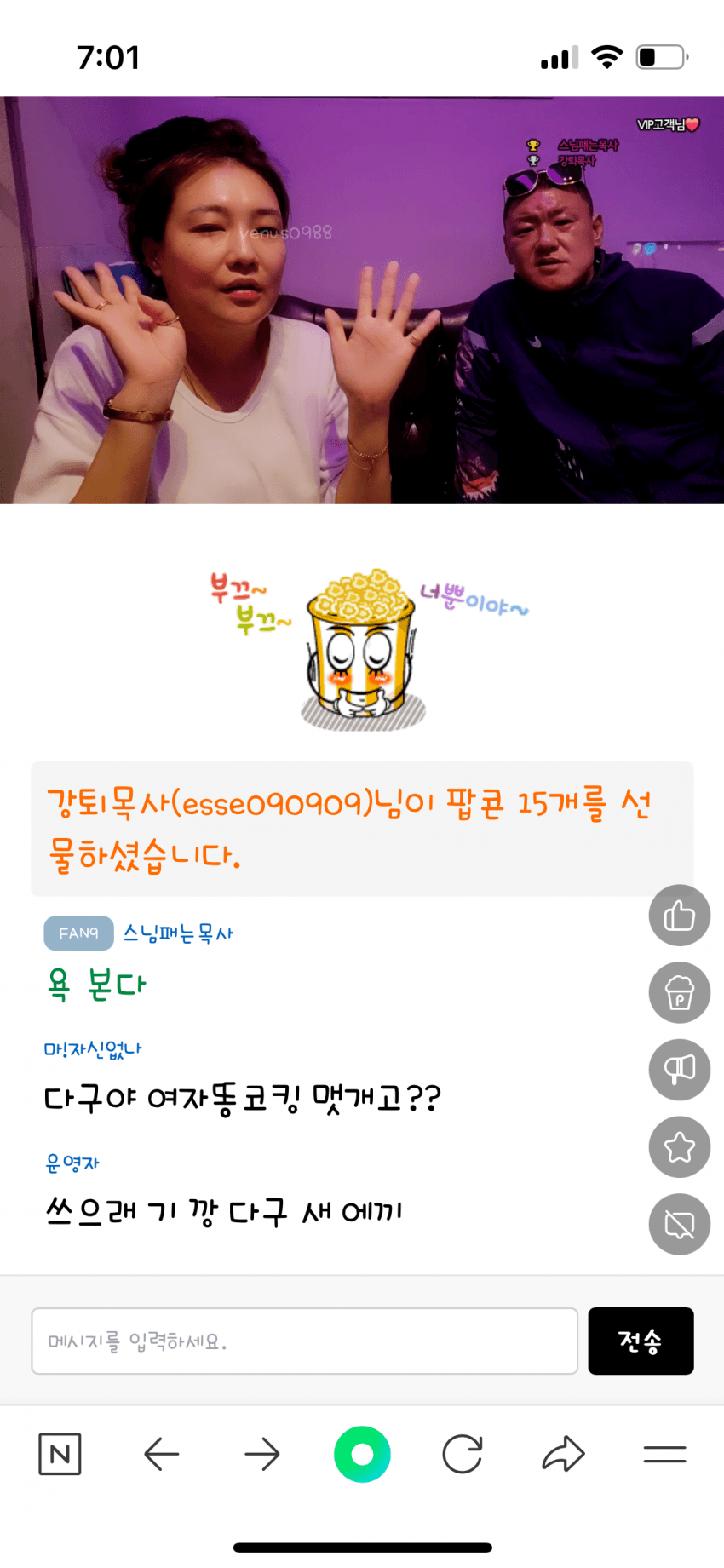
Task: Go forward to the next page
Action: point(261,1454)
